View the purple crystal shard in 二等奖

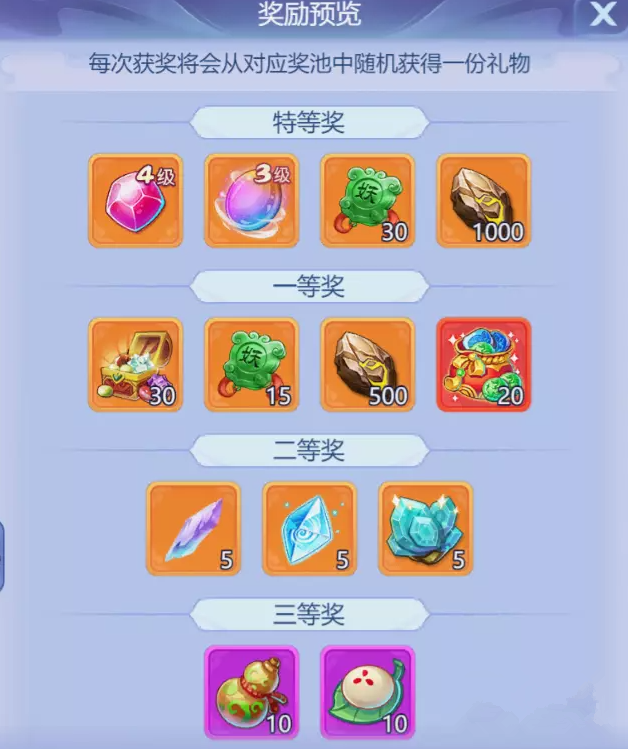193,528
